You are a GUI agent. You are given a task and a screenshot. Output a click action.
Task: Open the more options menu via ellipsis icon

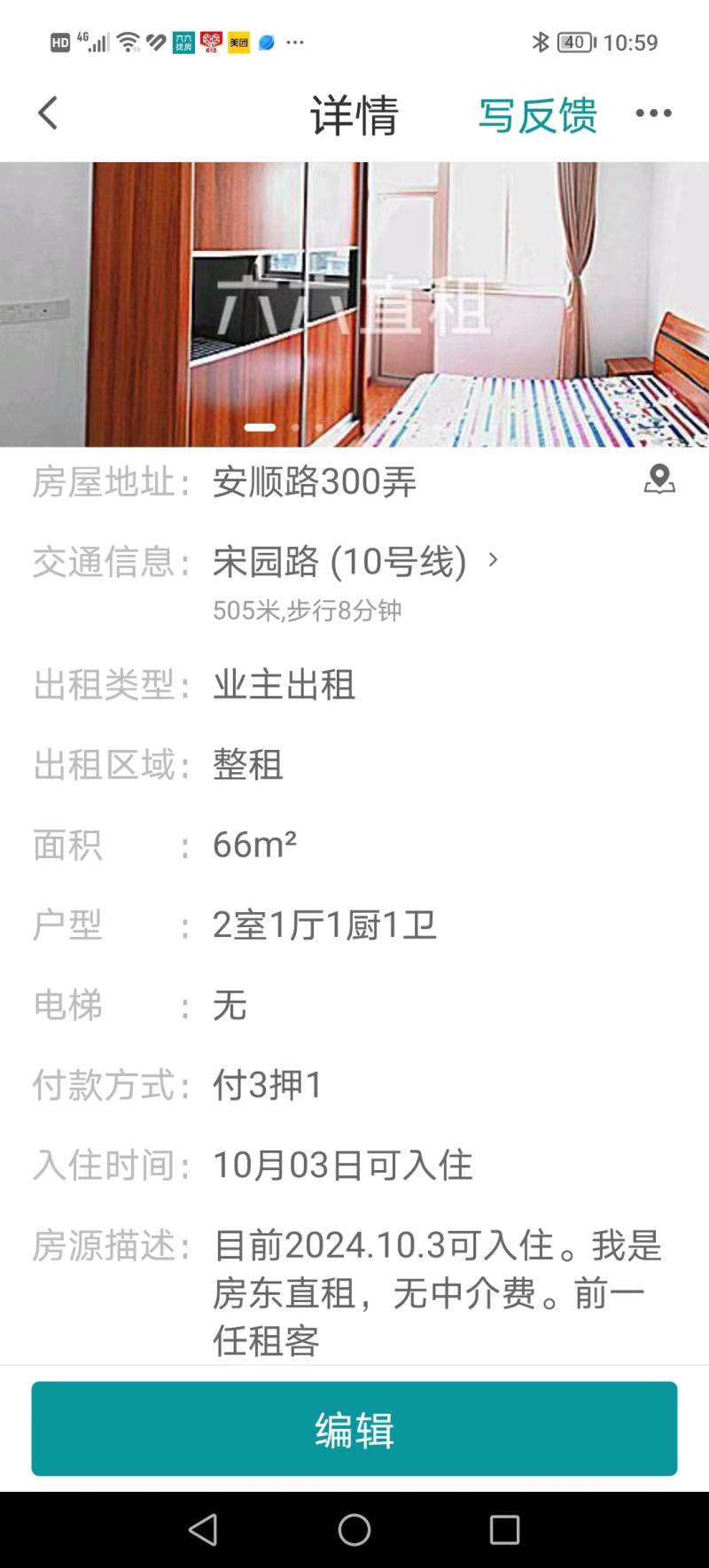point(654,113)
